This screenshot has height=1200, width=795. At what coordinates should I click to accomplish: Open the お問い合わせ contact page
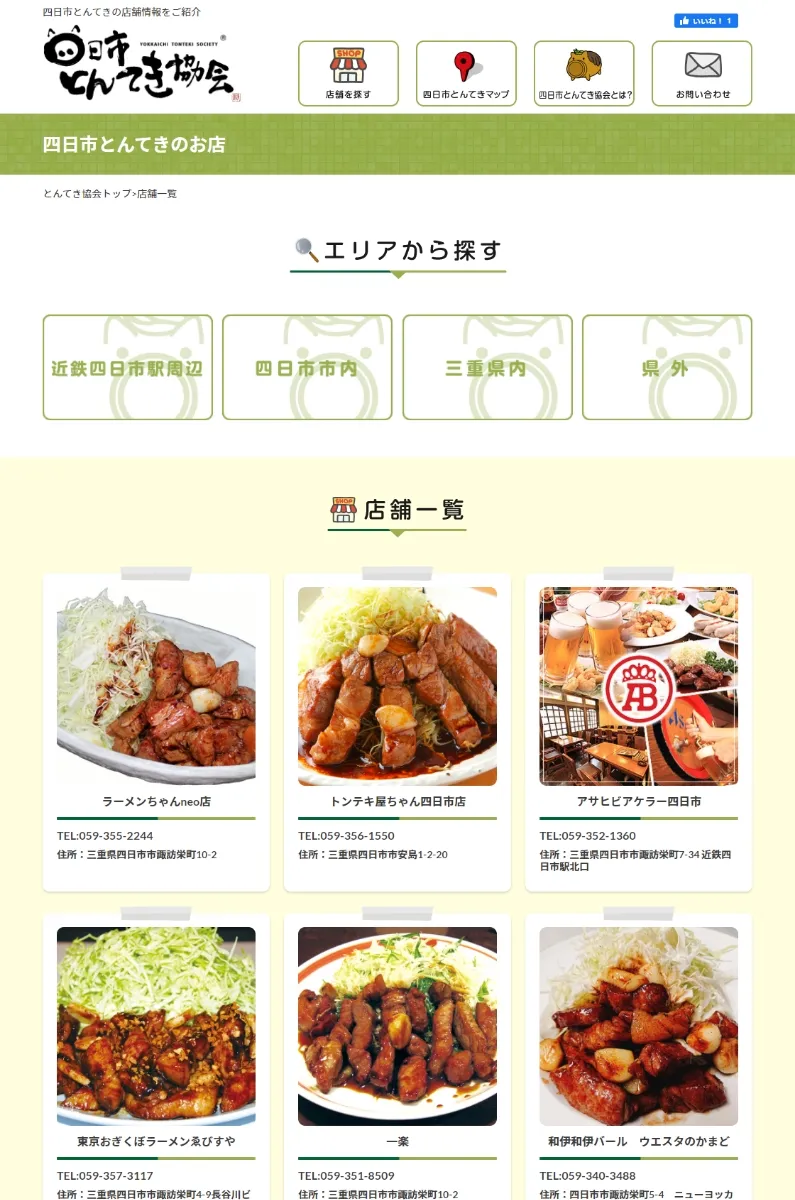tap(702, 73)
